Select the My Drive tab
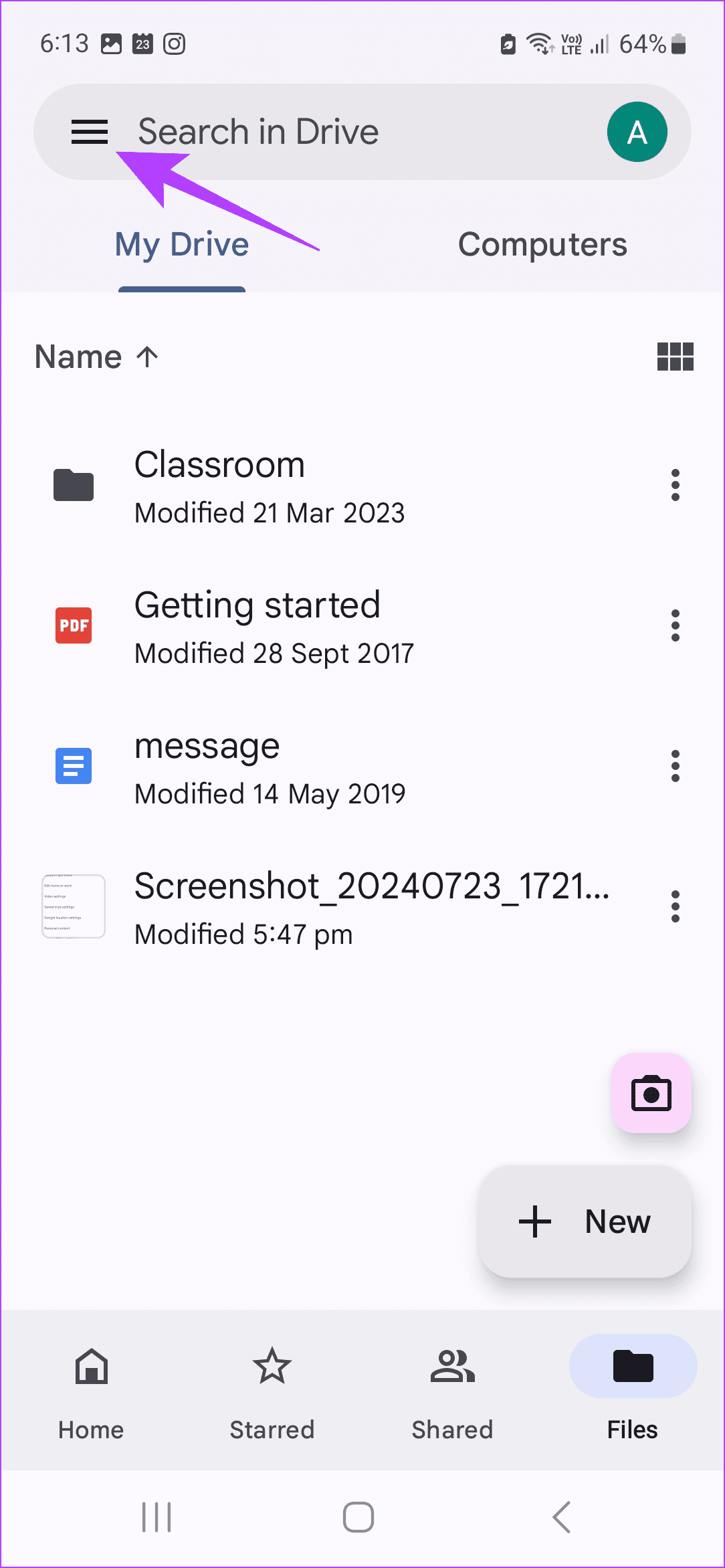This screenshot has height=1568, width=725. [181, 243]
